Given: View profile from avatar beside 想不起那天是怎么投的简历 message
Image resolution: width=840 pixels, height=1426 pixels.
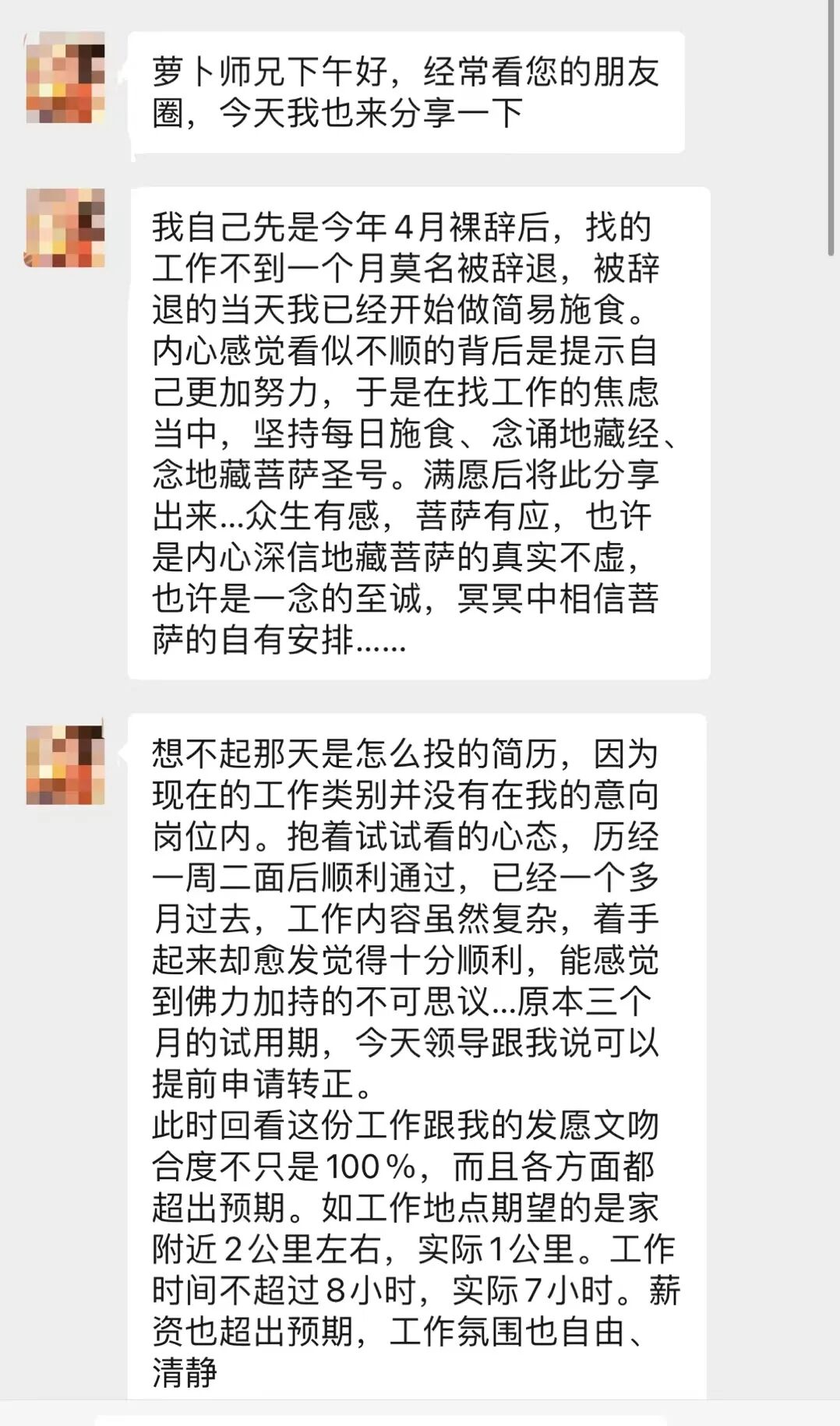Looking at the screenshot, I should [65, 764].
